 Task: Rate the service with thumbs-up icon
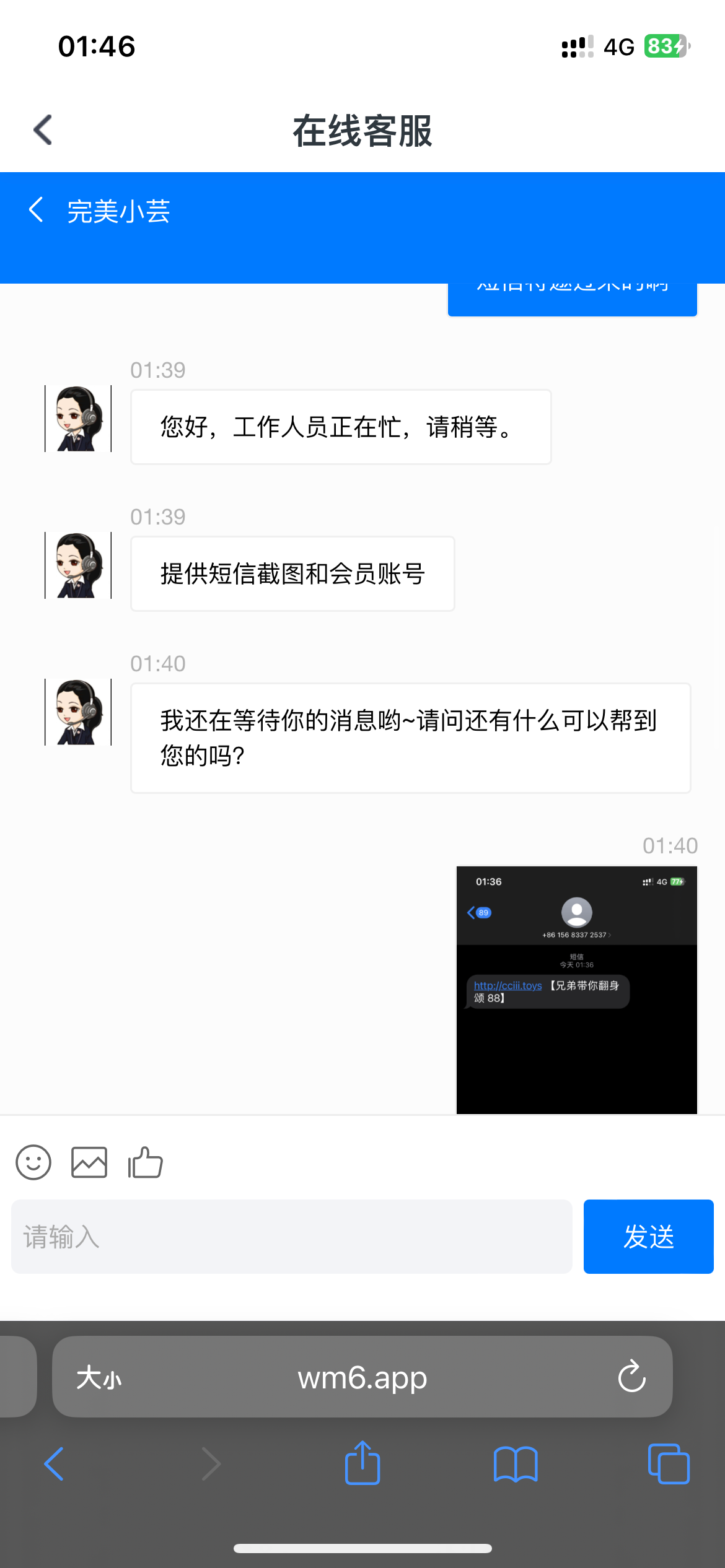145,1162
